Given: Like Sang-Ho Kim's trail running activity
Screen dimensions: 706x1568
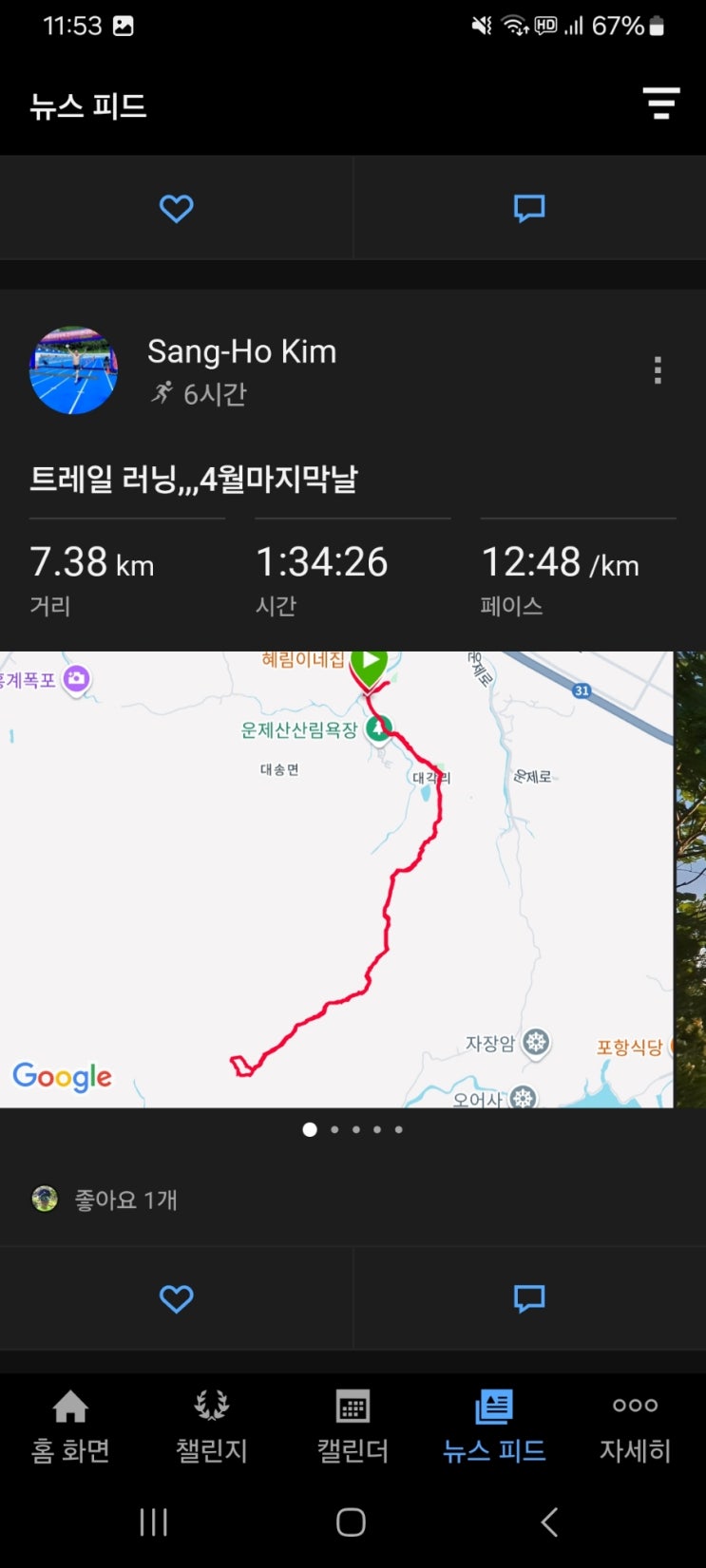Looking at the screenshot, I should pyautogui.click(x=176, y=1298).
